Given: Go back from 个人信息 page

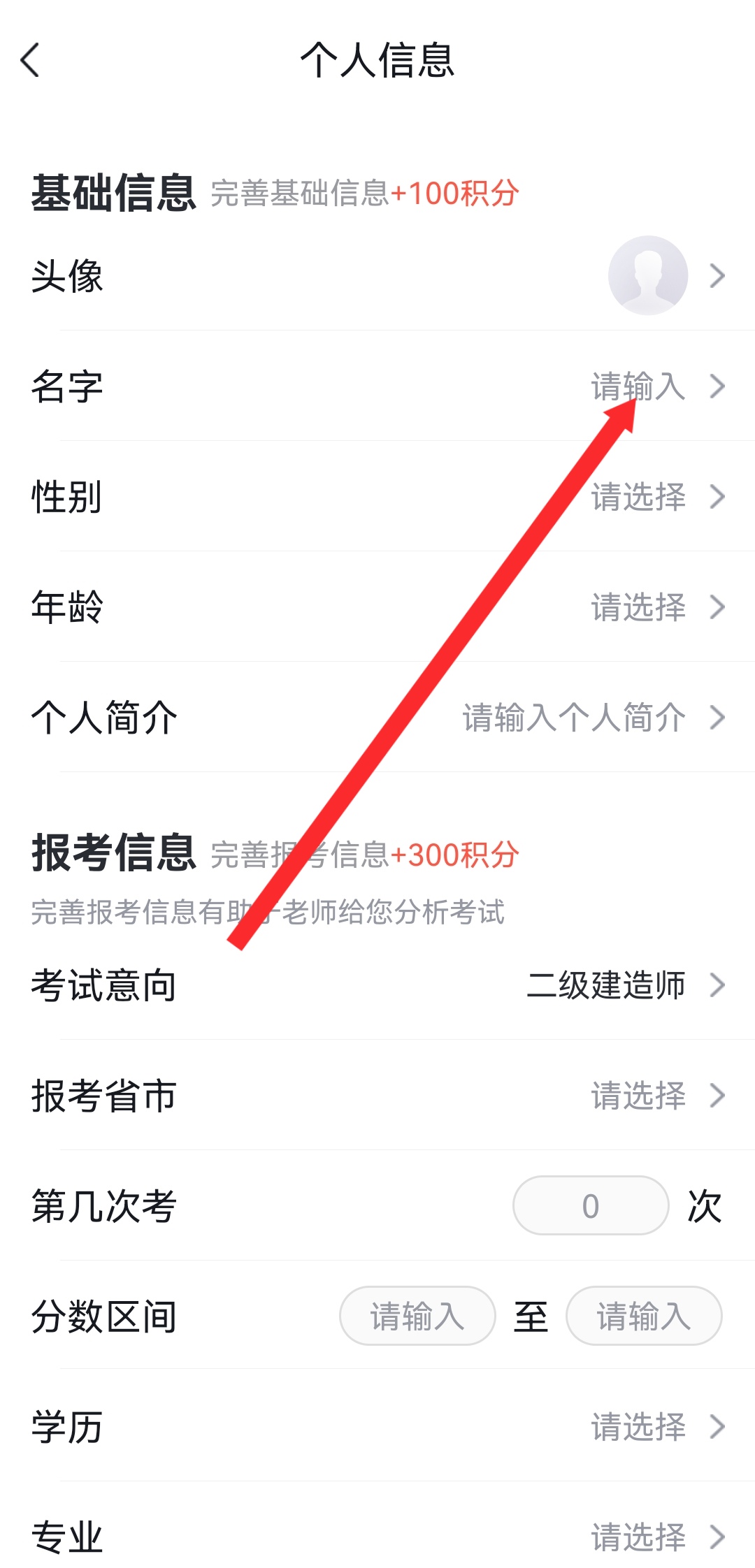Looking at the screenshot, I should pos(31,60).
